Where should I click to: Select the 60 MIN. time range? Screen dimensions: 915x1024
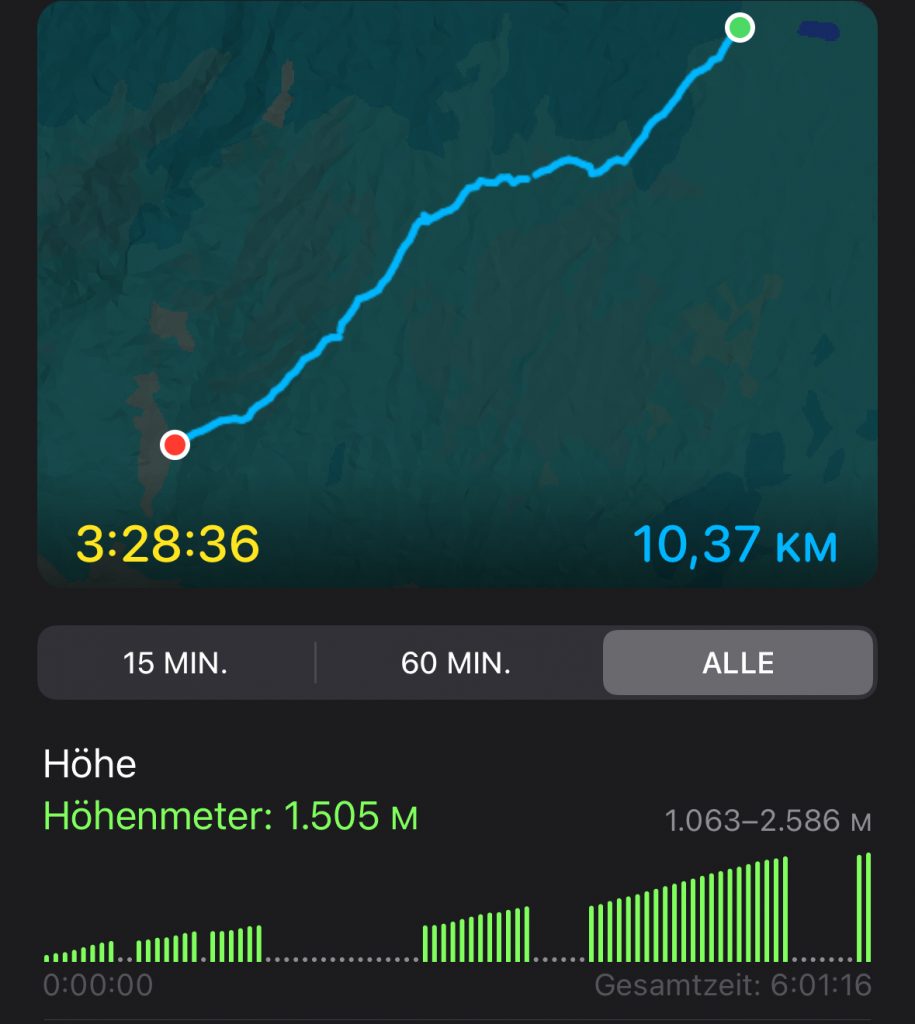point(456,663)
